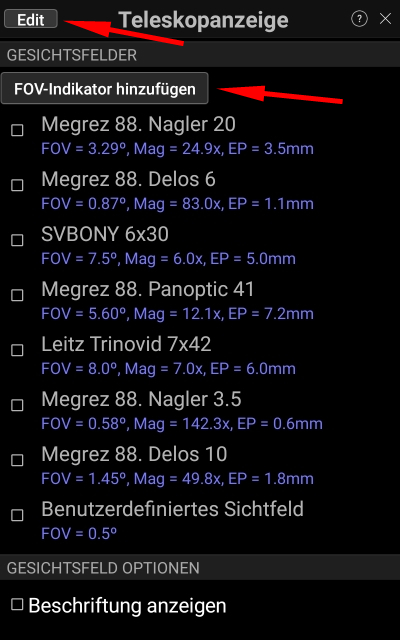Screen dimensions: 400x640
Task: Select Megrez 88. Delos 10 checkbox
Action: pos(17,460)
